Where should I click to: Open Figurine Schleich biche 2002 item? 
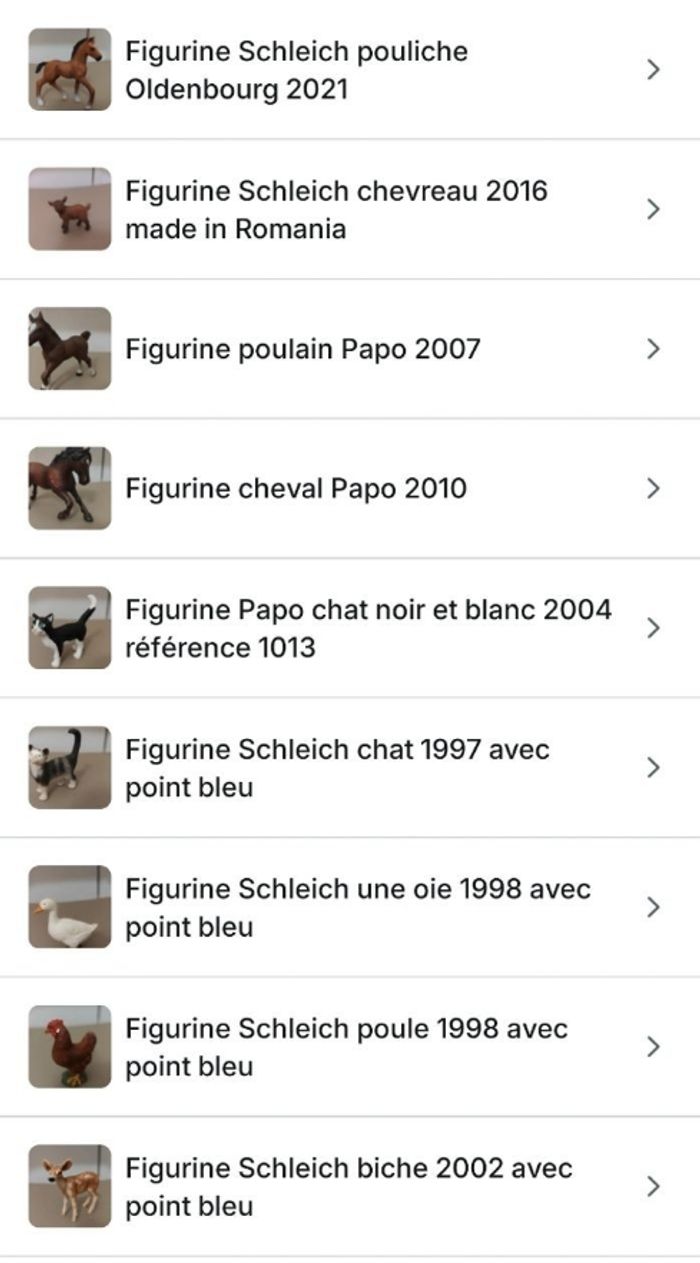click(x=348, y=1186)
